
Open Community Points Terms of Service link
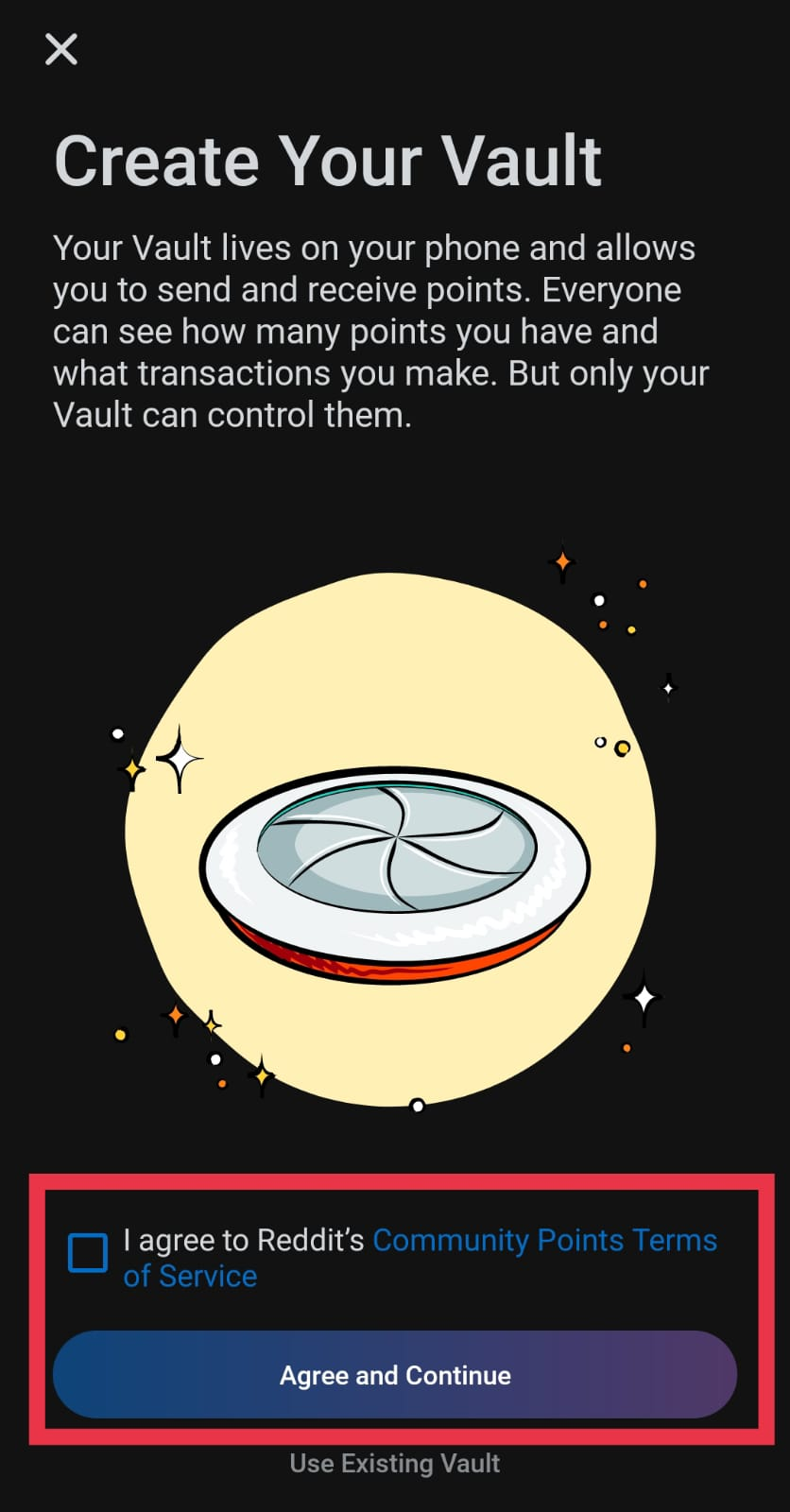click(x=544, y=1240)
